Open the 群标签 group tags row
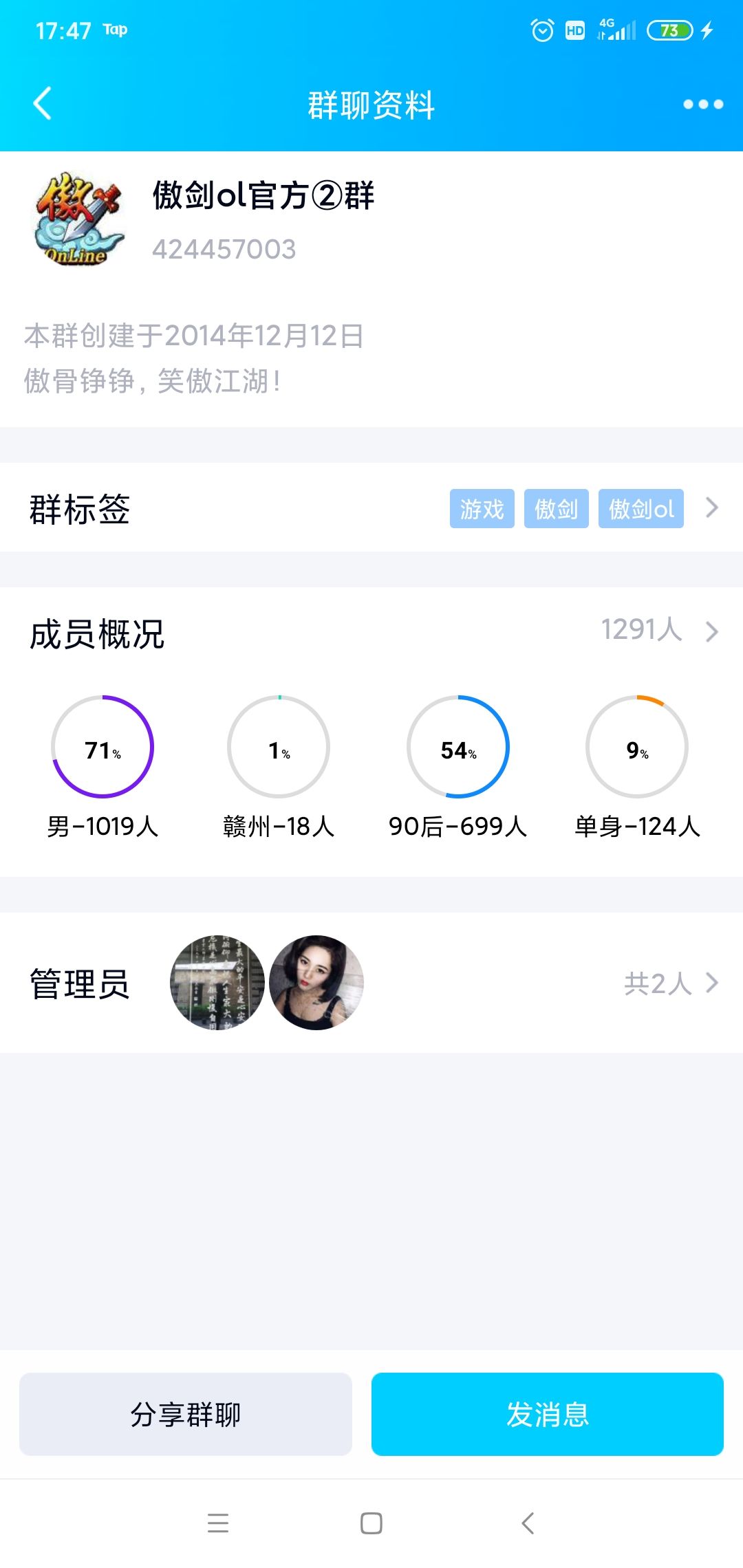 371,508
